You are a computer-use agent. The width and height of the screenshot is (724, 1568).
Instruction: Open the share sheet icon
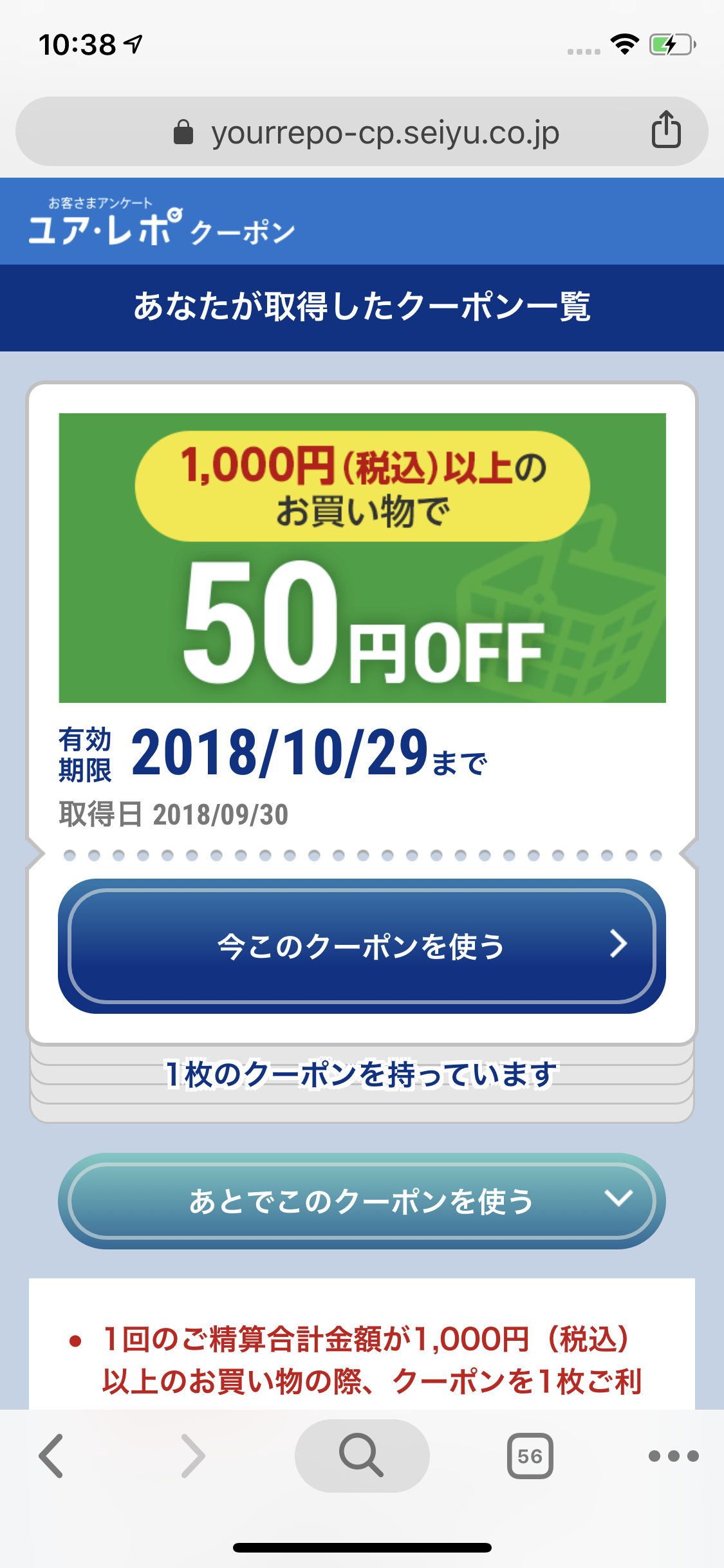click(666, 130)
